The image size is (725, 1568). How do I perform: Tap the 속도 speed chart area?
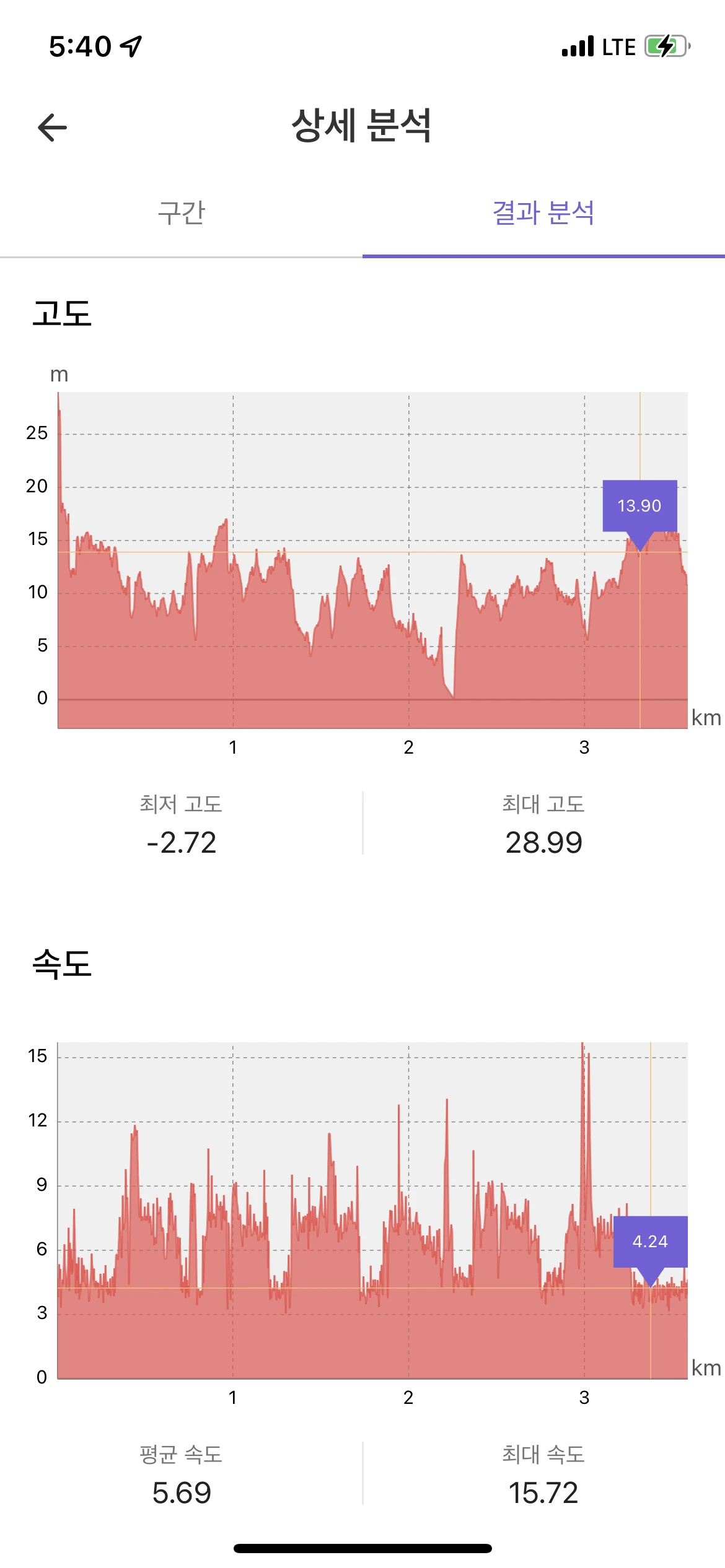coord(372,1211)
